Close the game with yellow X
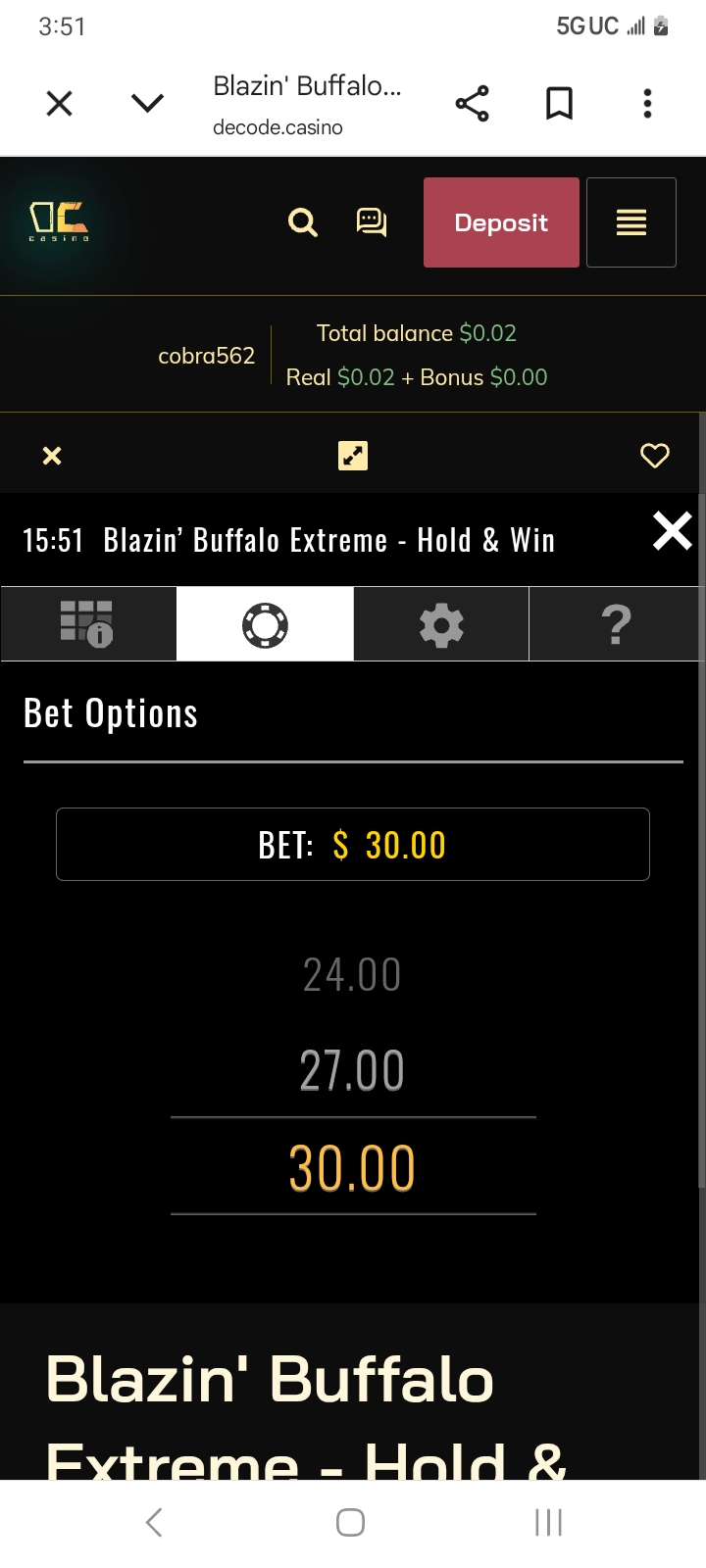The width and height of the screenshot is (706, 1568). [53, 456]
